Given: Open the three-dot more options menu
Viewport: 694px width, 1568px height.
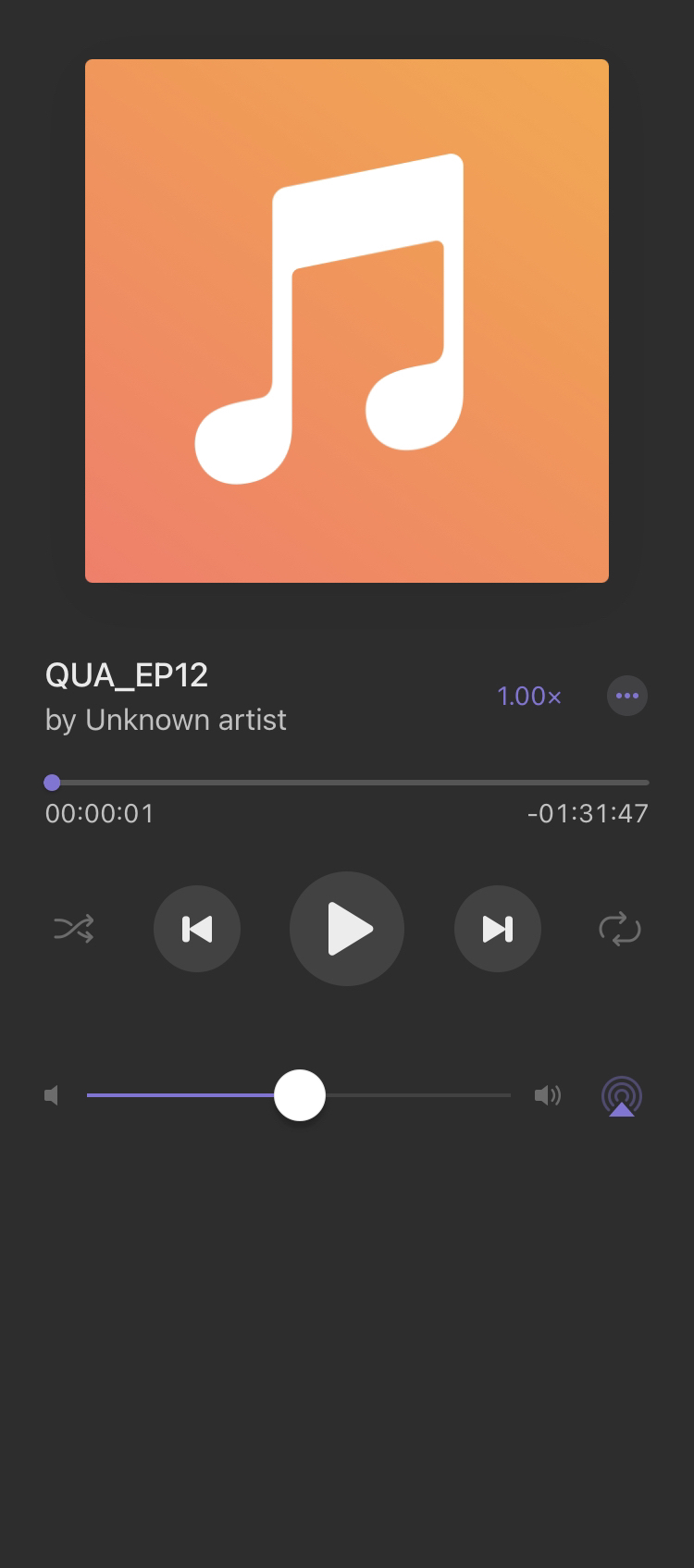Looking at the screenshot, I should [x=627, y=696].
